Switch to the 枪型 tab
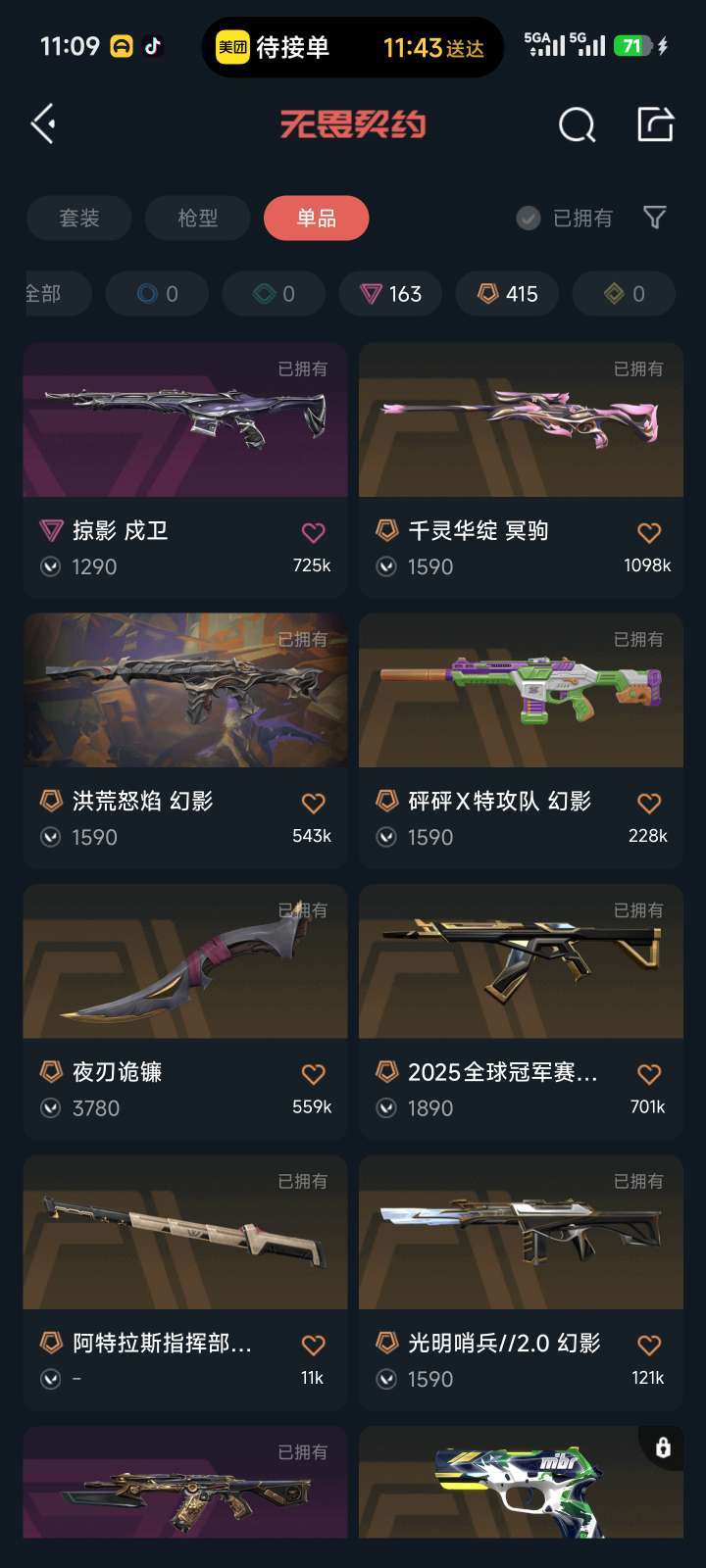The height and width of the screenshot is (1568, 706). click(x=197, y=219)
